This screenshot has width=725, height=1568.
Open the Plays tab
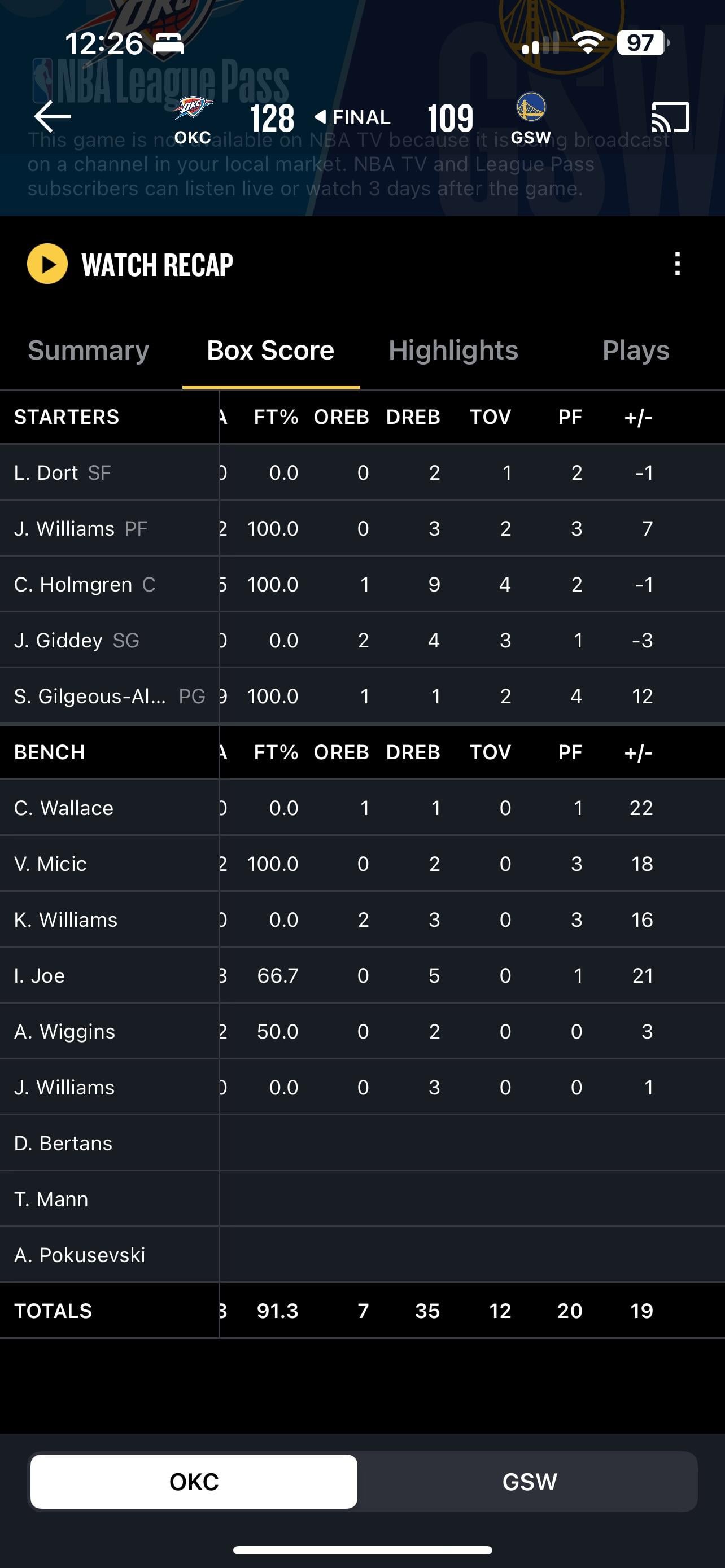(x=636, y=351)
